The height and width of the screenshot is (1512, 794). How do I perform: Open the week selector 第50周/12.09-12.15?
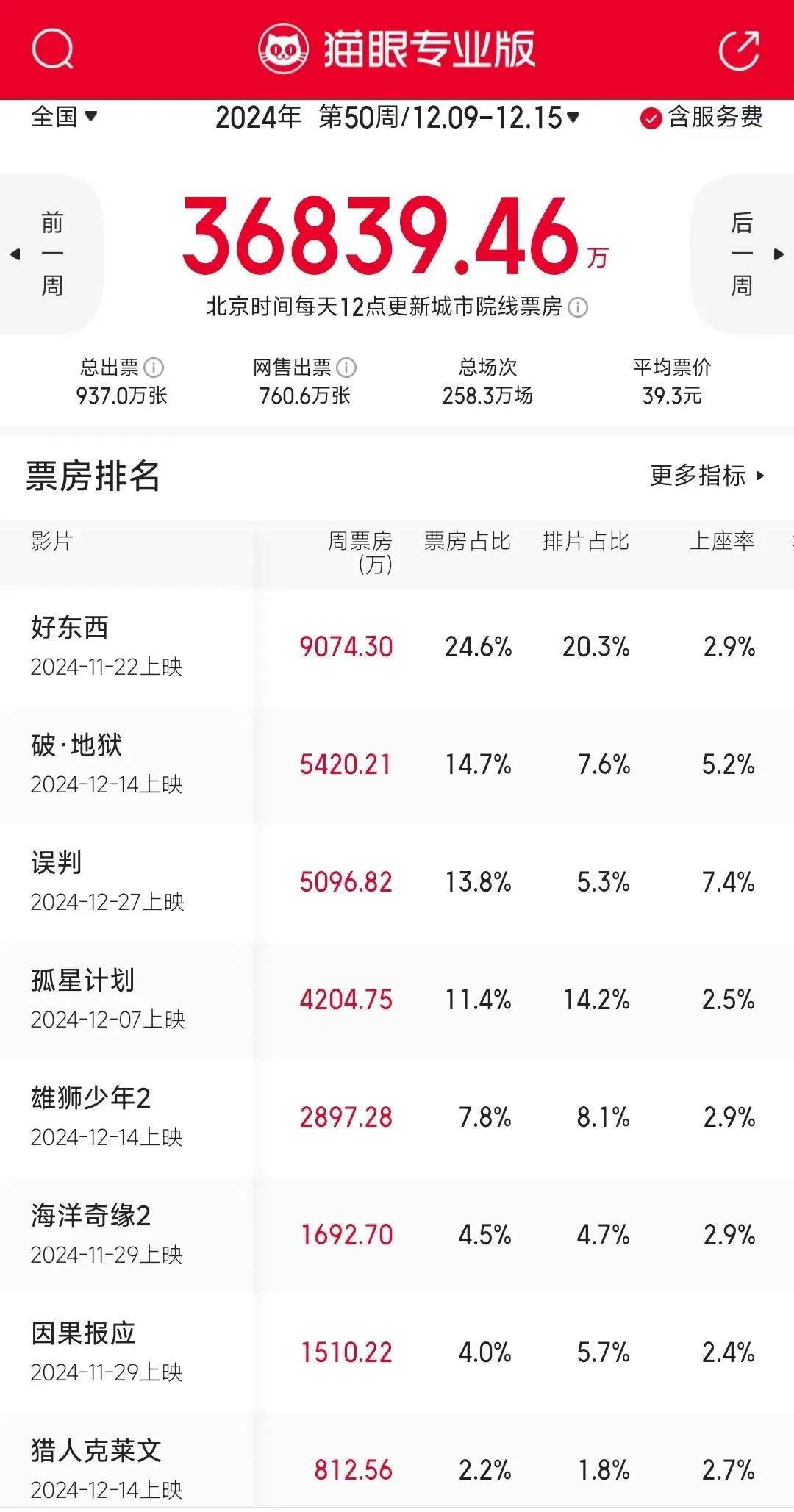click(397, 117)
